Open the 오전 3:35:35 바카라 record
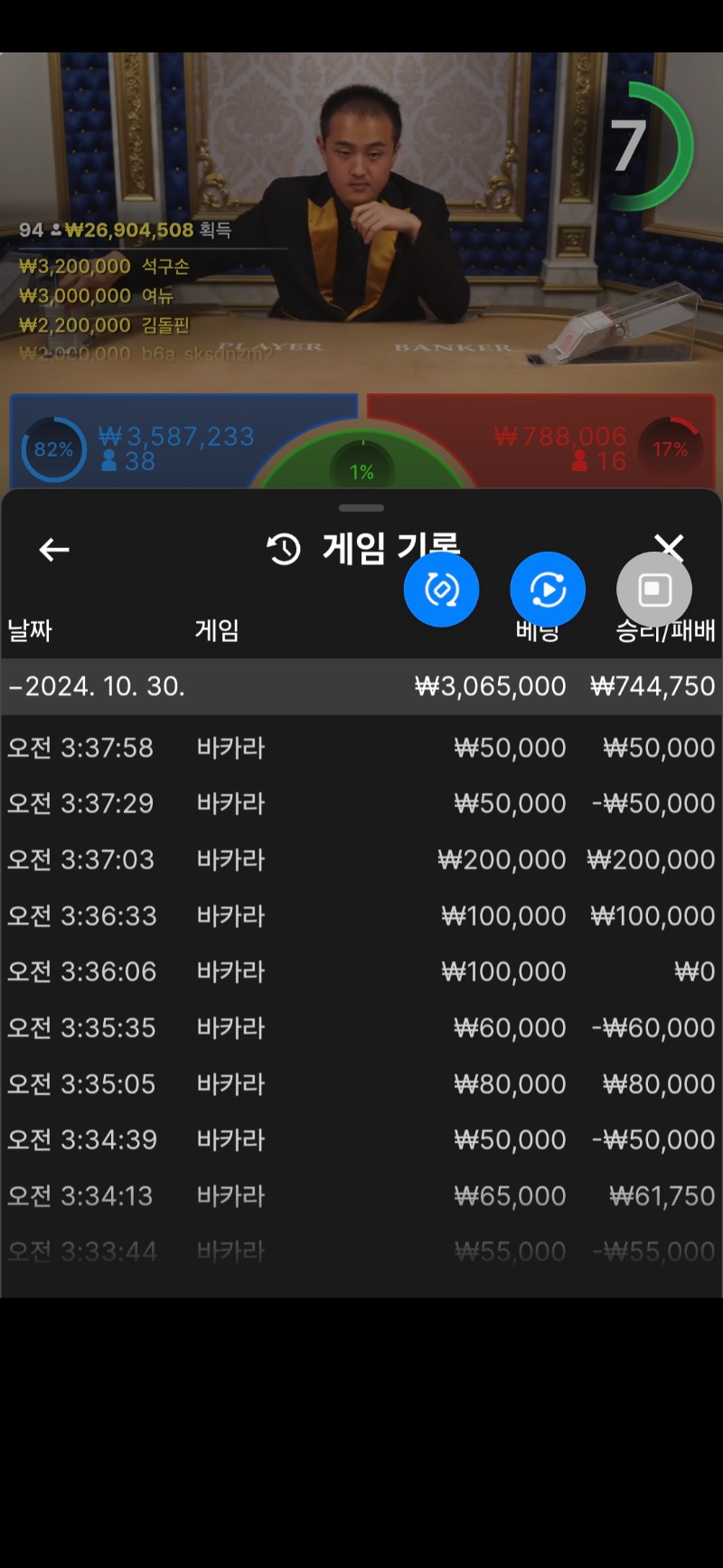This screenshot has width=723, height=1568. 361,1028
